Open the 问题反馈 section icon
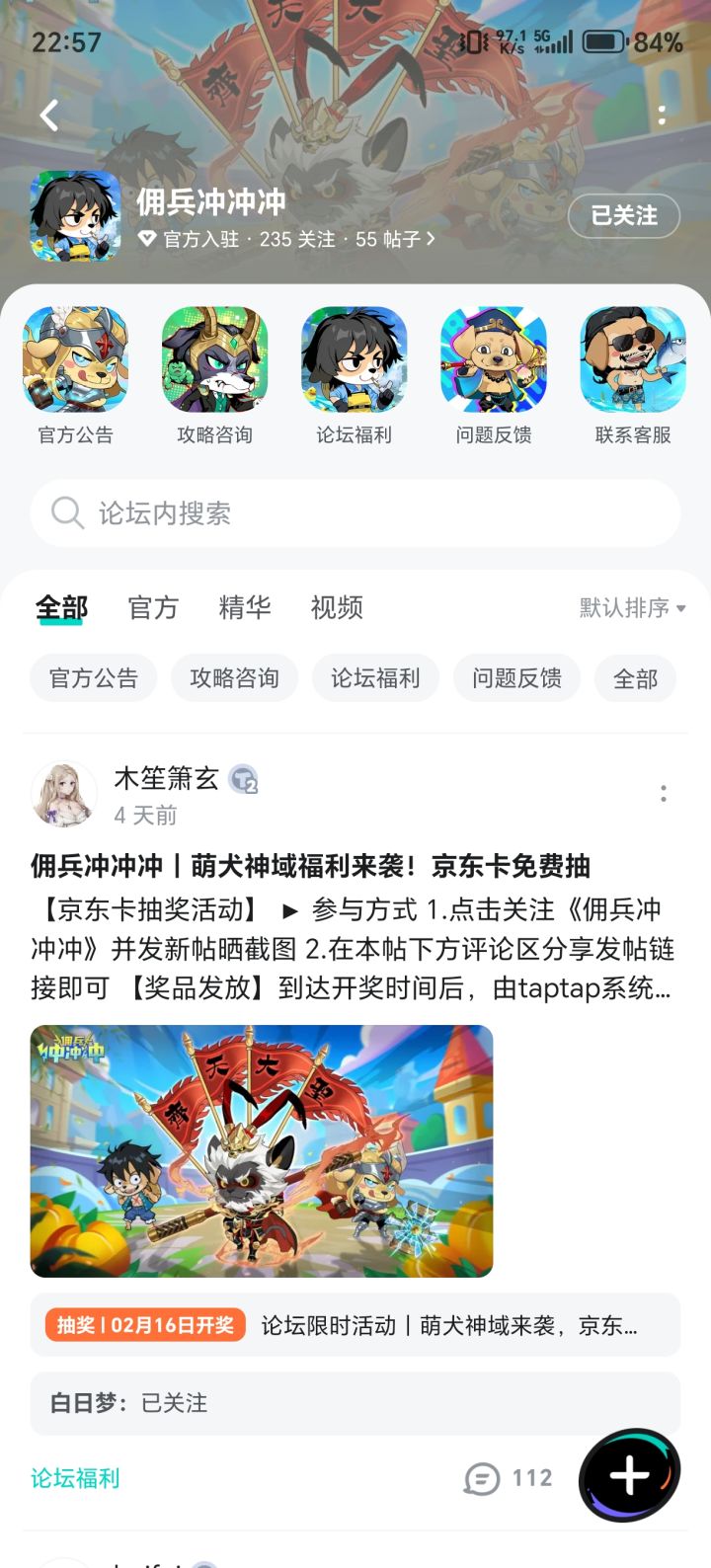This screenshot has height=1568, width=711. (493, 358)
